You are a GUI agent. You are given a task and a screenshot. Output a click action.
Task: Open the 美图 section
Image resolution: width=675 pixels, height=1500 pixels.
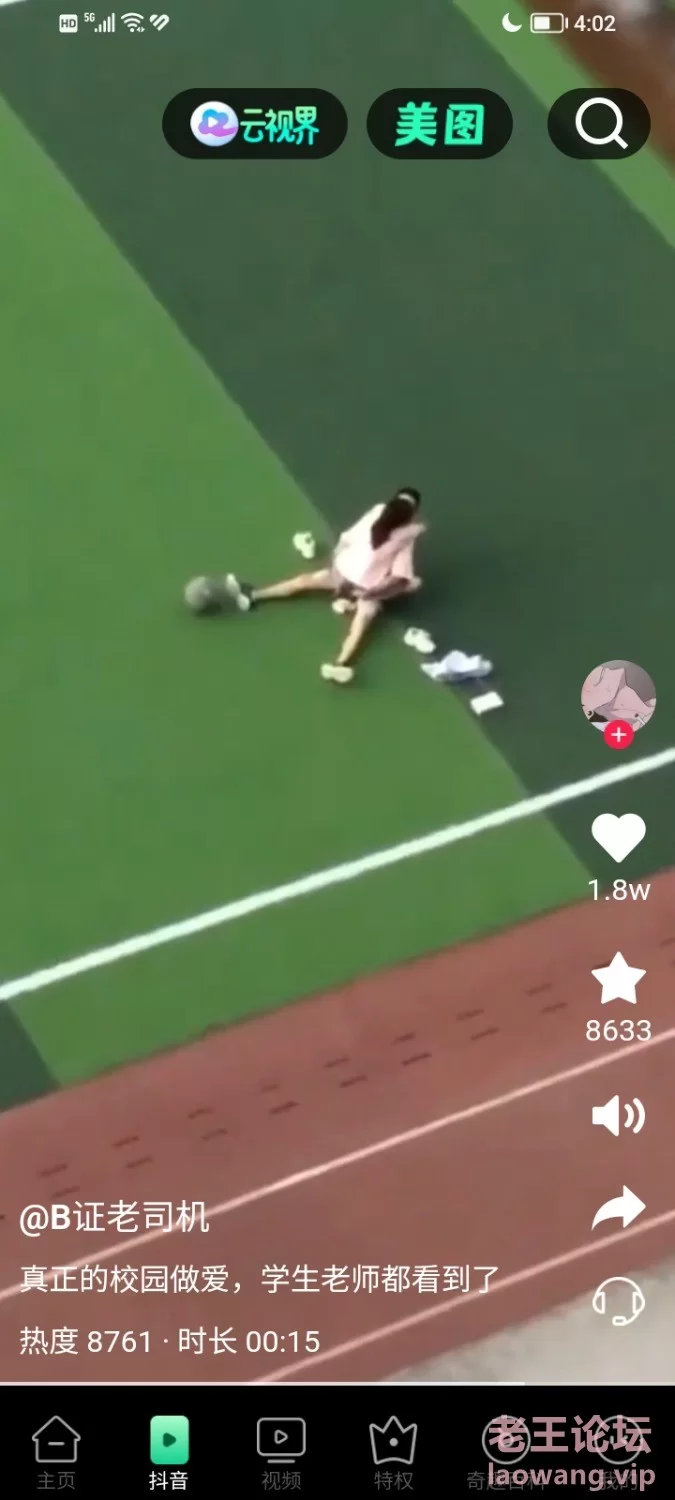tap(439, 124)
